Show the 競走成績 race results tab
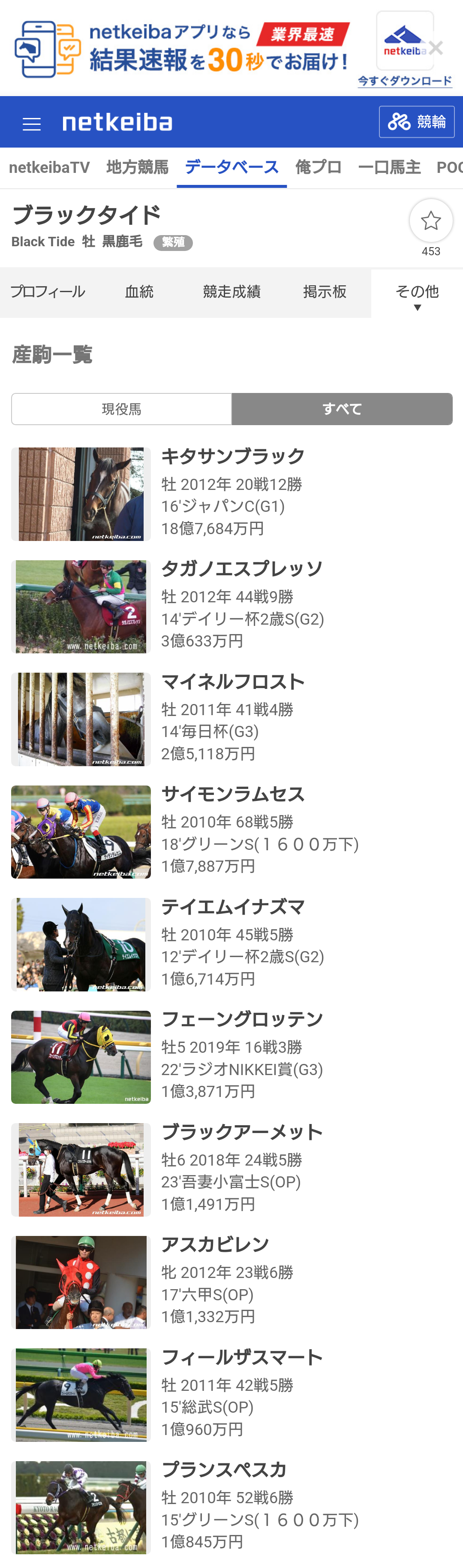 231,292
